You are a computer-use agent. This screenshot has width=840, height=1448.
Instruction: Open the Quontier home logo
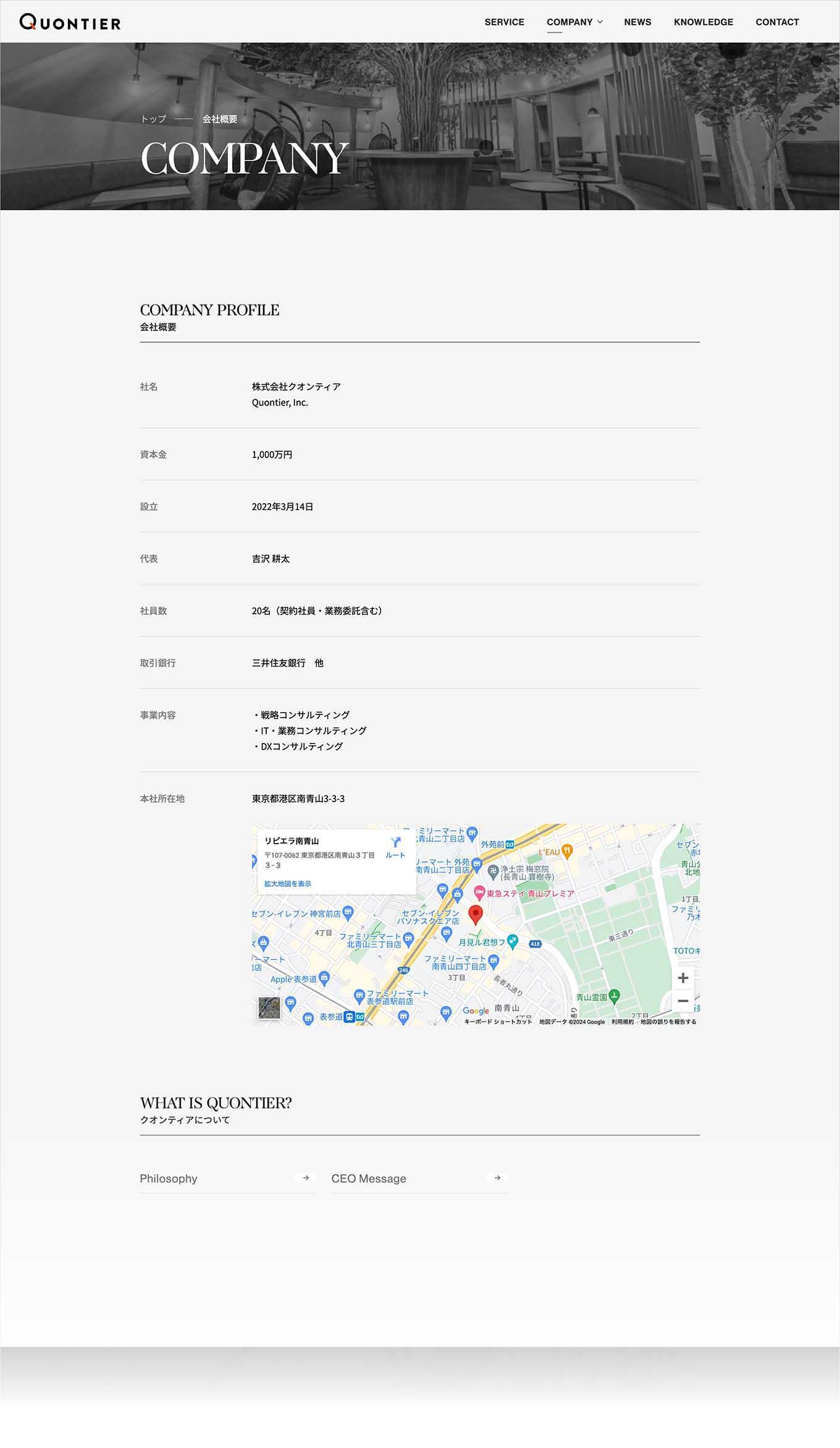coord(70,22)
